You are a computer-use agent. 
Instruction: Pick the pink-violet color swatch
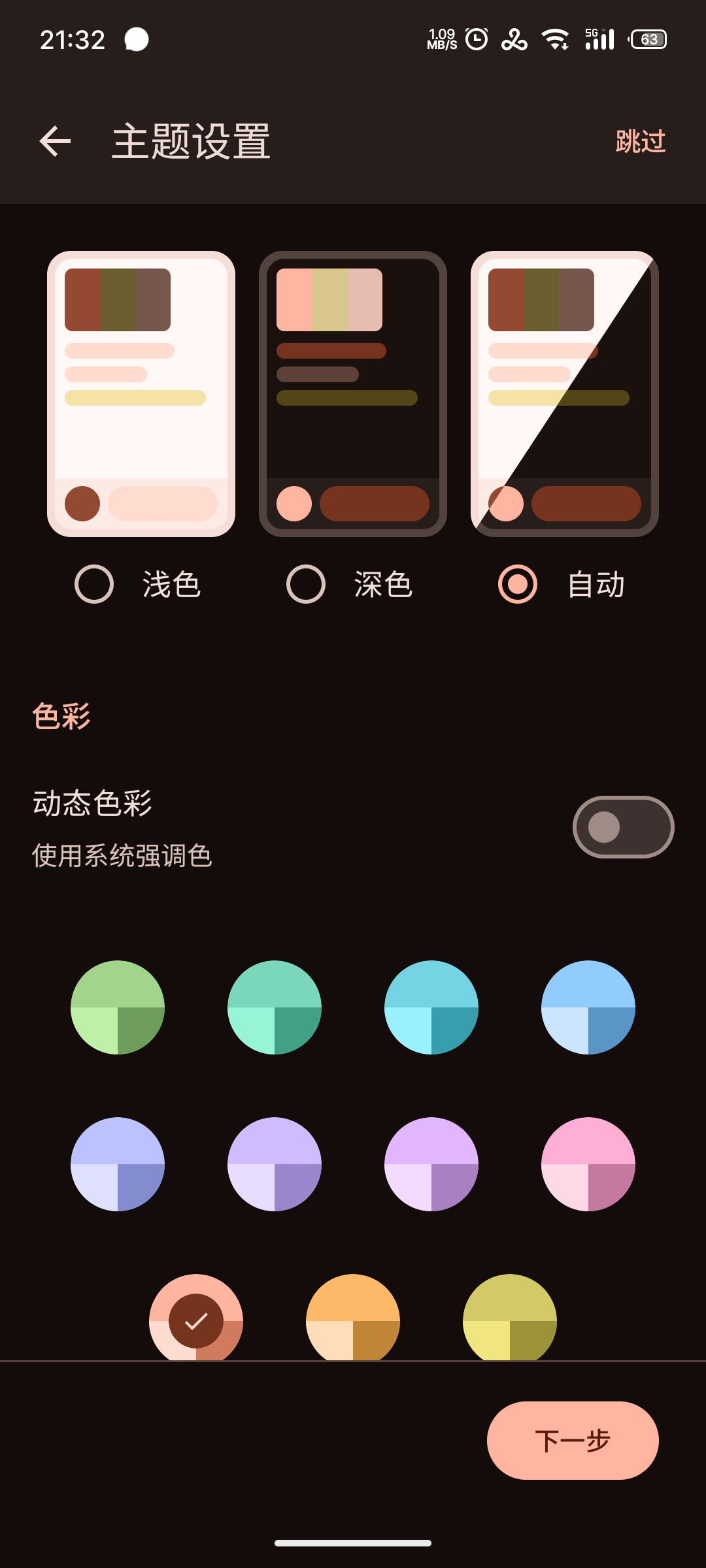click(x=431, y=1164)
